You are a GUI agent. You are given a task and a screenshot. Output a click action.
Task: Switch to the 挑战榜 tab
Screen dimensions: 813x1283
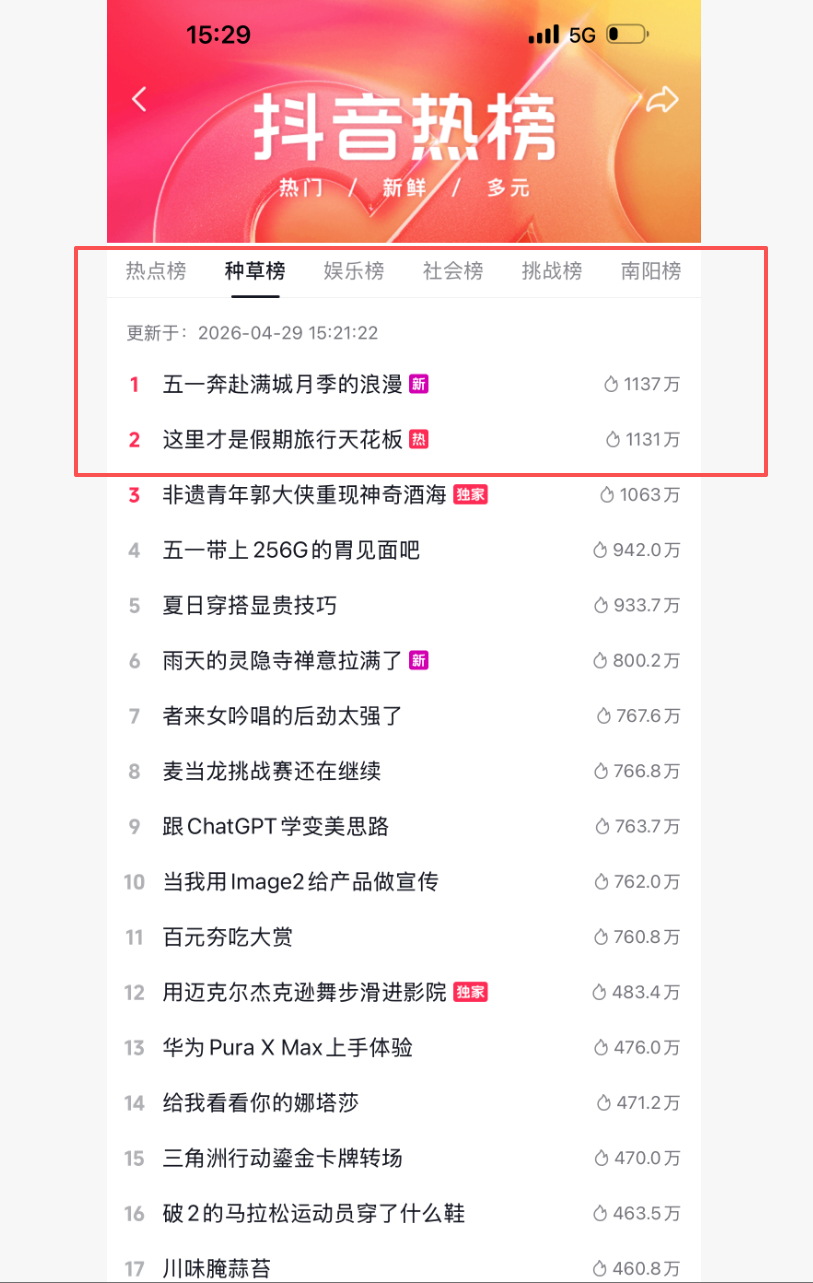pyautogui.click(x=552, y=271)
